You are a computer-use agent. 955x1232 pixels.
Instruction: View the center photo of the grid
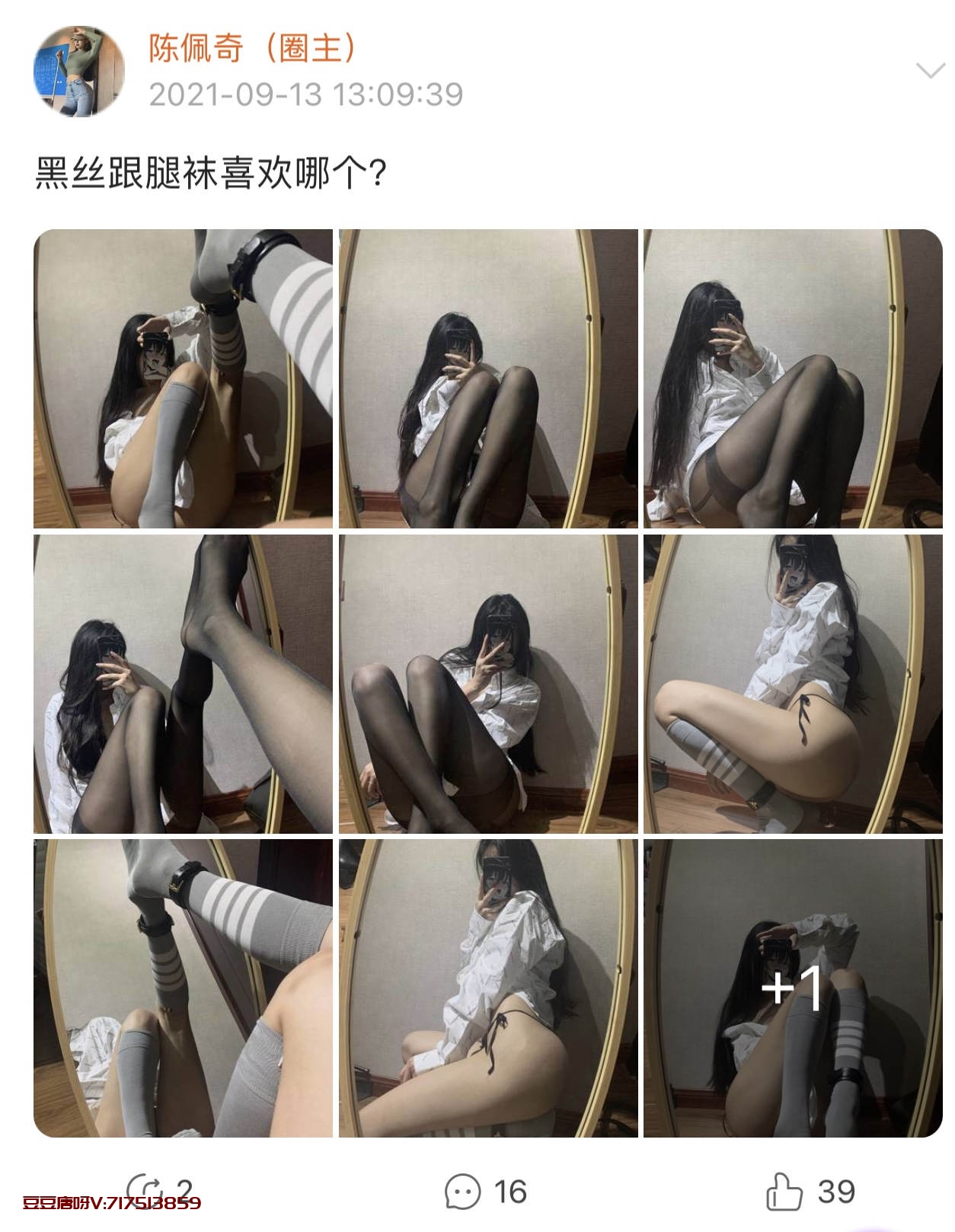[x=488, y=684]
